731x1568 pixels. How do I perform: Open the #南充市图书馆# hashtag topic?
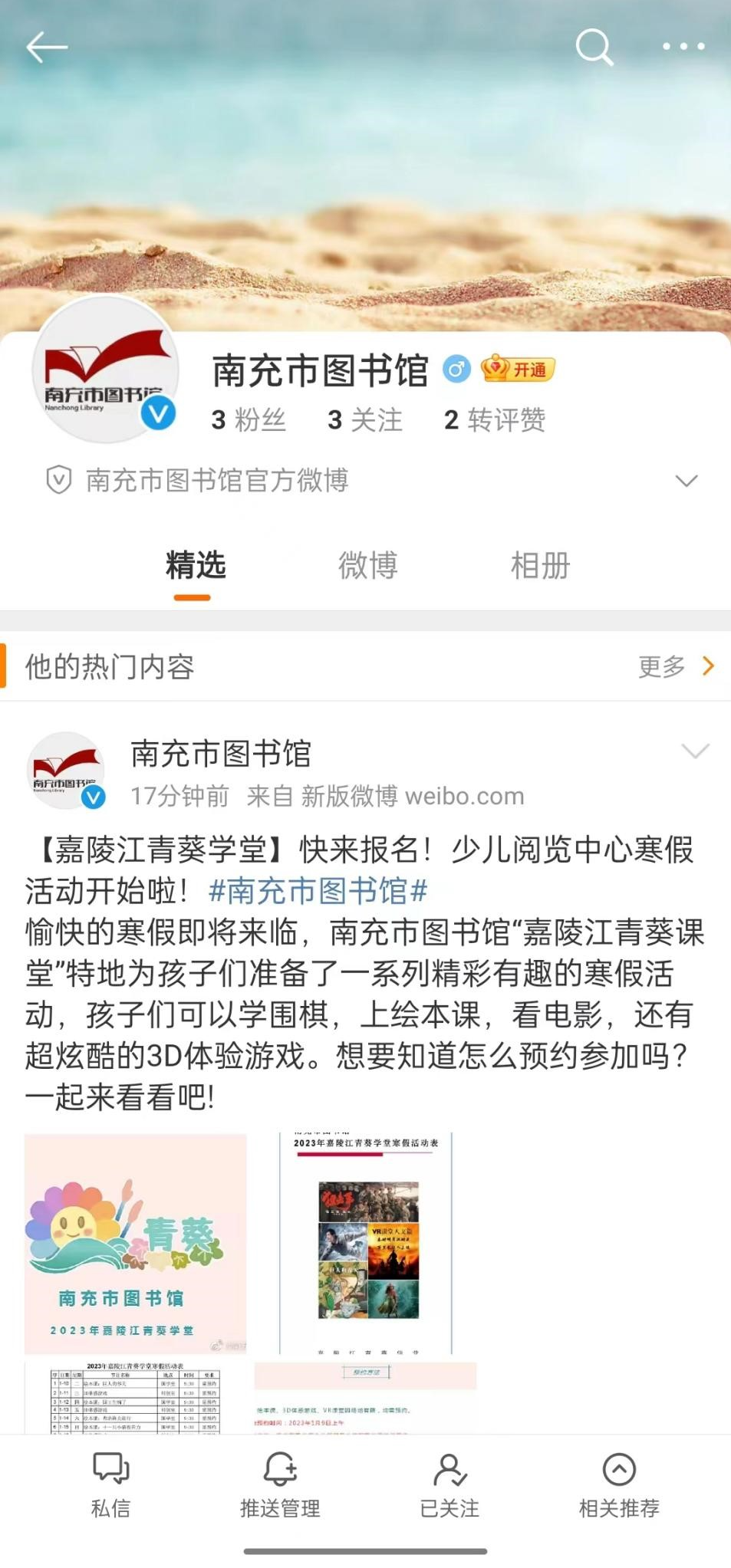[318, 891]
